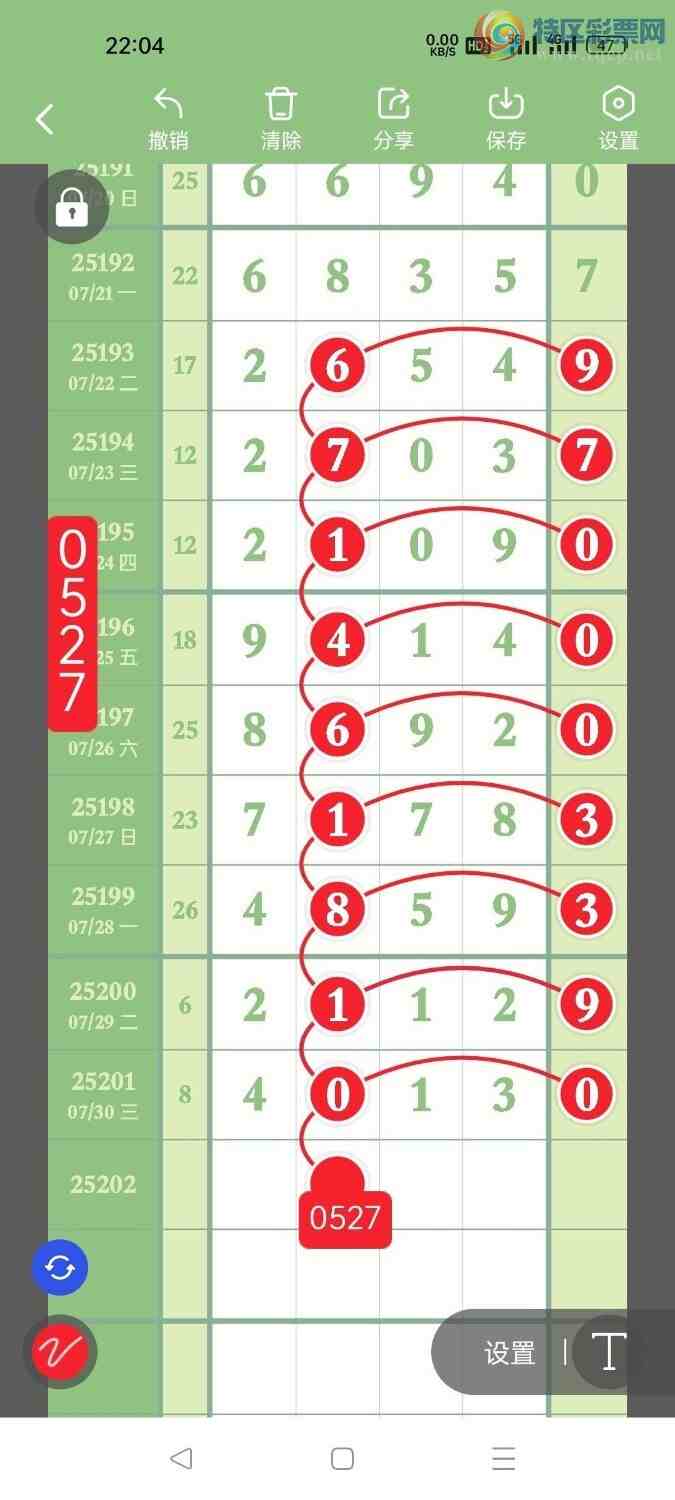Screen dimensions: 675x1500
Task: Open recent apps from the navigation bar
Action: (x=504, y=1458)
